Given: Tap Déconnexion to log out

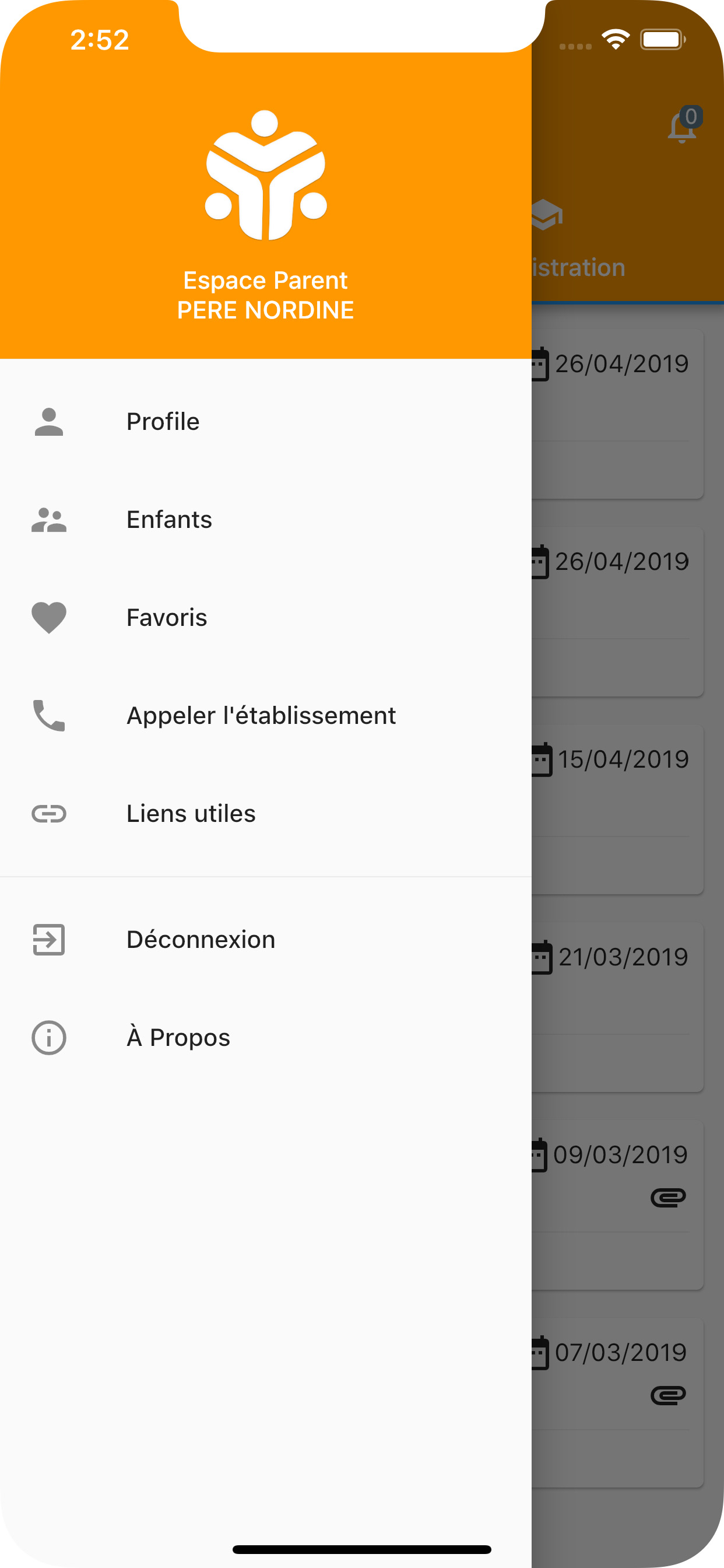Looking at the screenshot, I should click(x=265, y=940).
